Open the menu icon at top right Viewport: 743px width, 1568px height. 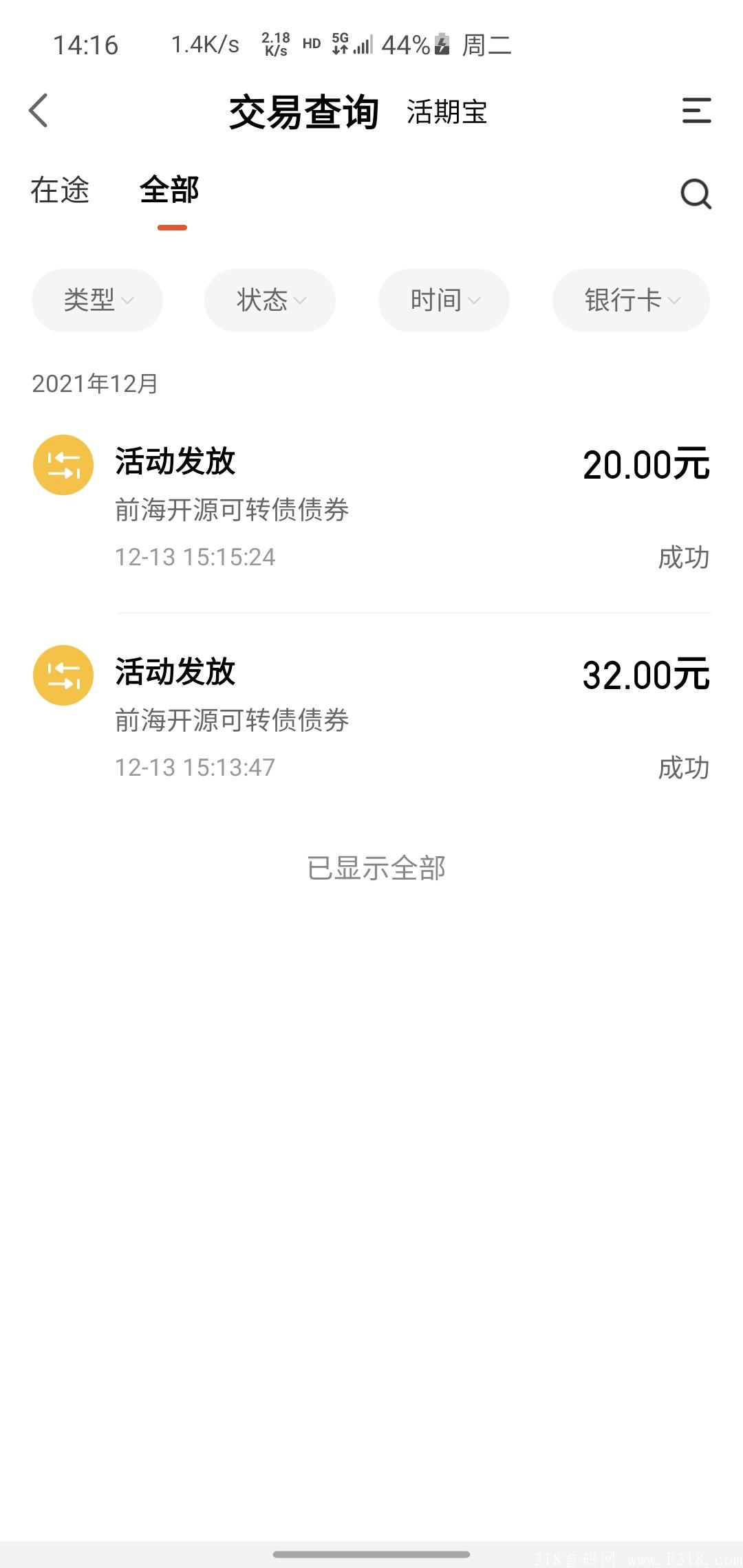coord(696,111)
